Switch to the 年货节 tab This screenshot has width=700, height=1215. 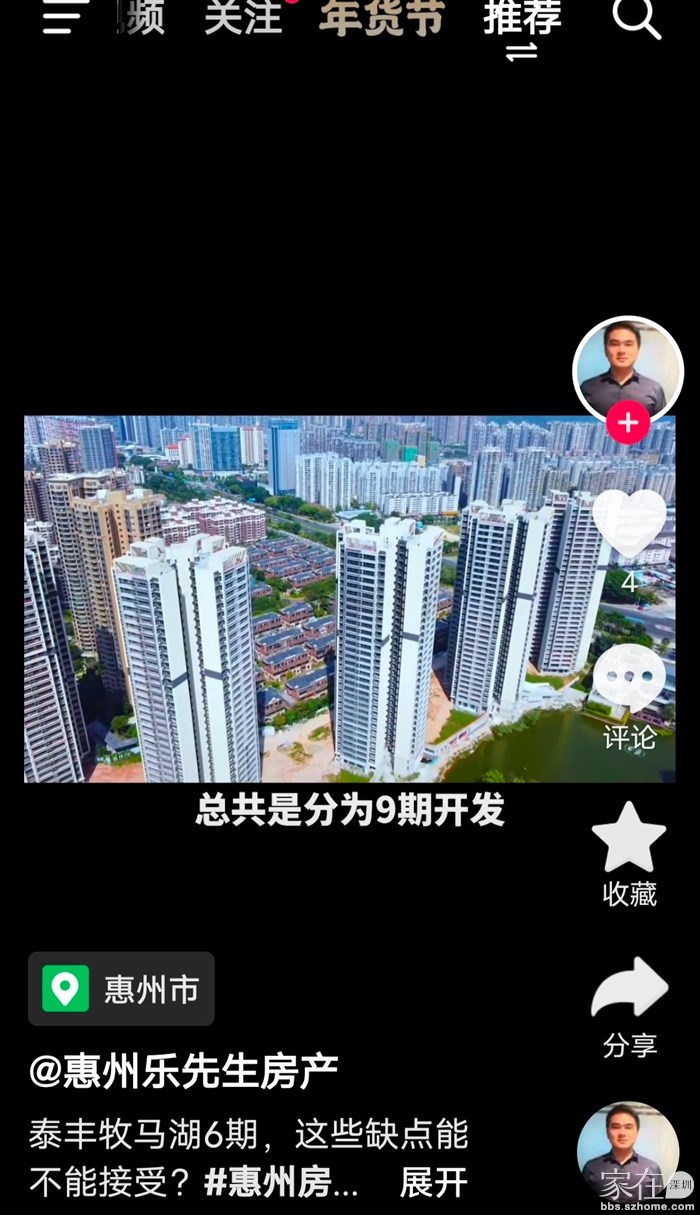tap(381, 16)
